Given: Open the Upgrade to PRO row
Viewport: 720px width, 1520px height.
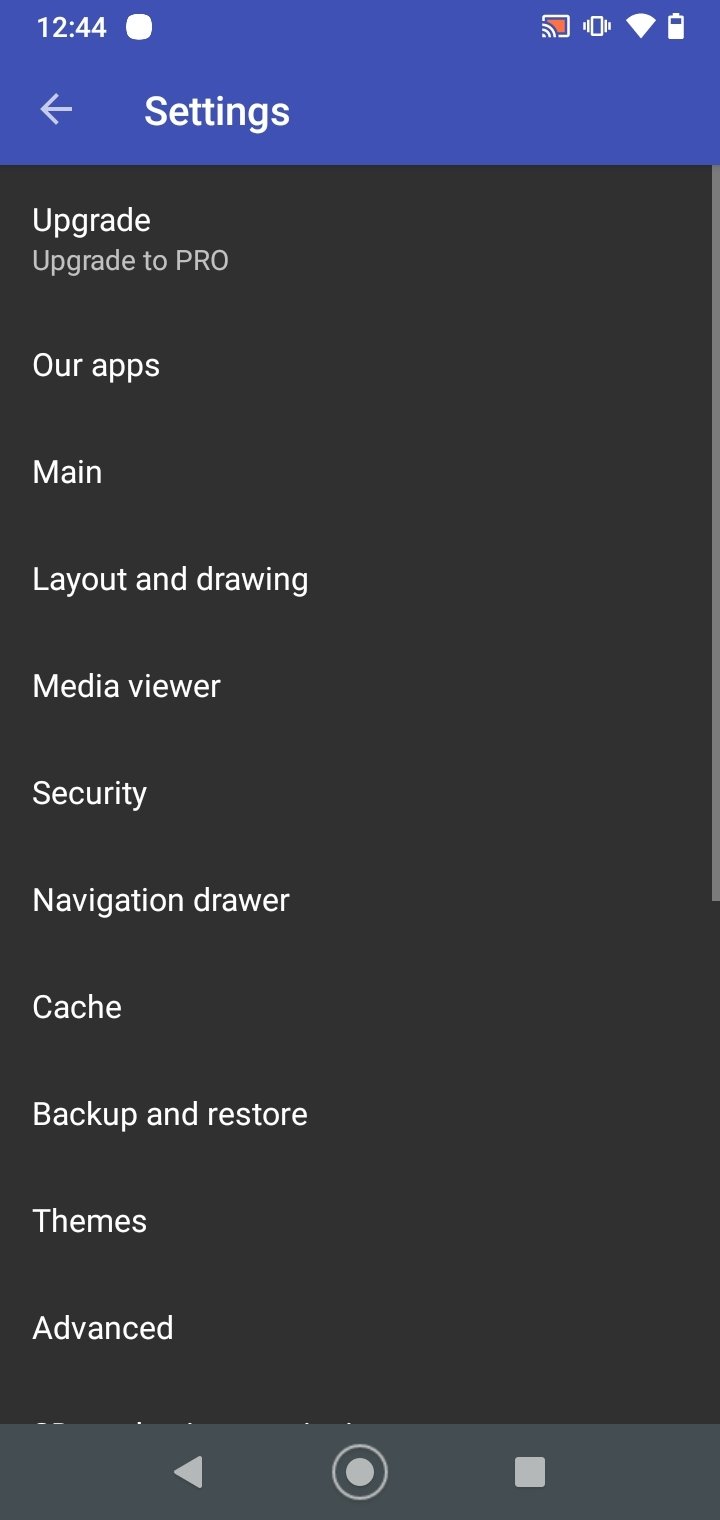Looking at the screenshot, I should (360, 239).
